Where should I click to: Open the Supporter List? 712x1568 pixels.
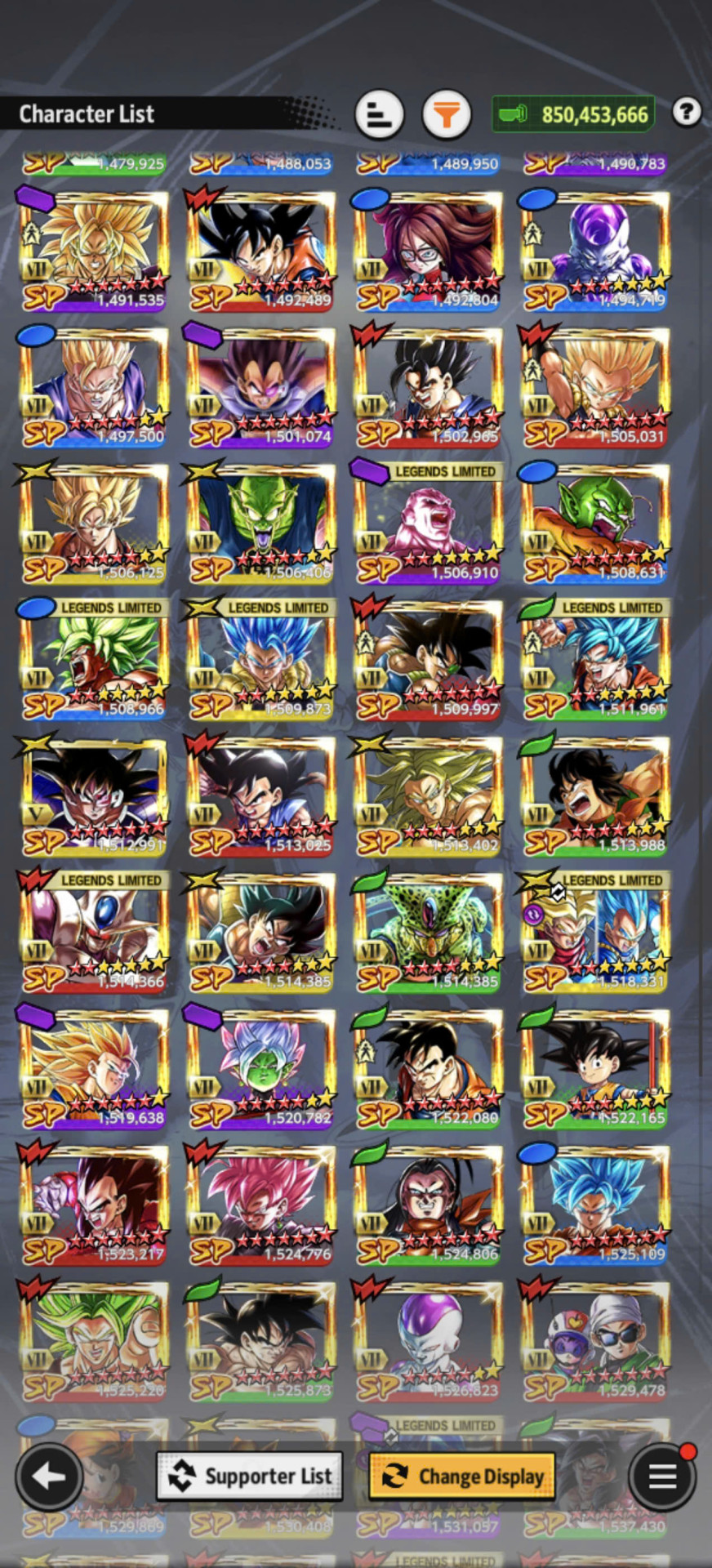(x=250, y=1476)
